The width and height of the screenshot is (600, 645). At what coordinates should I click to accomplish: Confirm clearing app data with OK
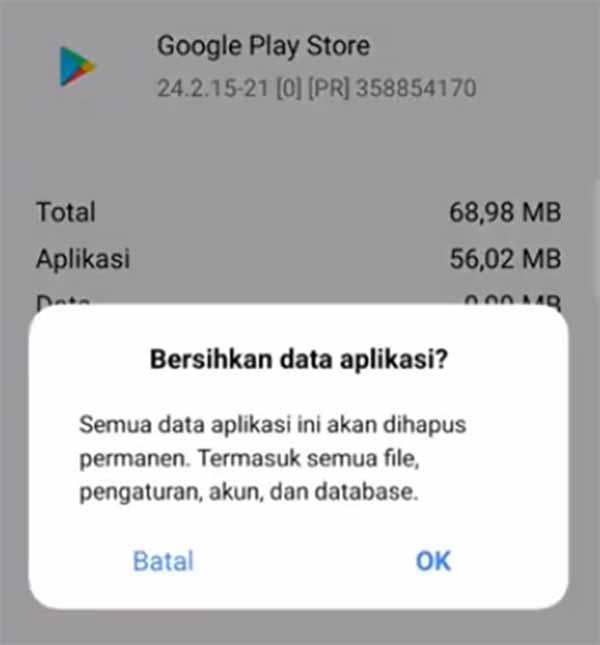pyautogui.click(x=433, y=561)
